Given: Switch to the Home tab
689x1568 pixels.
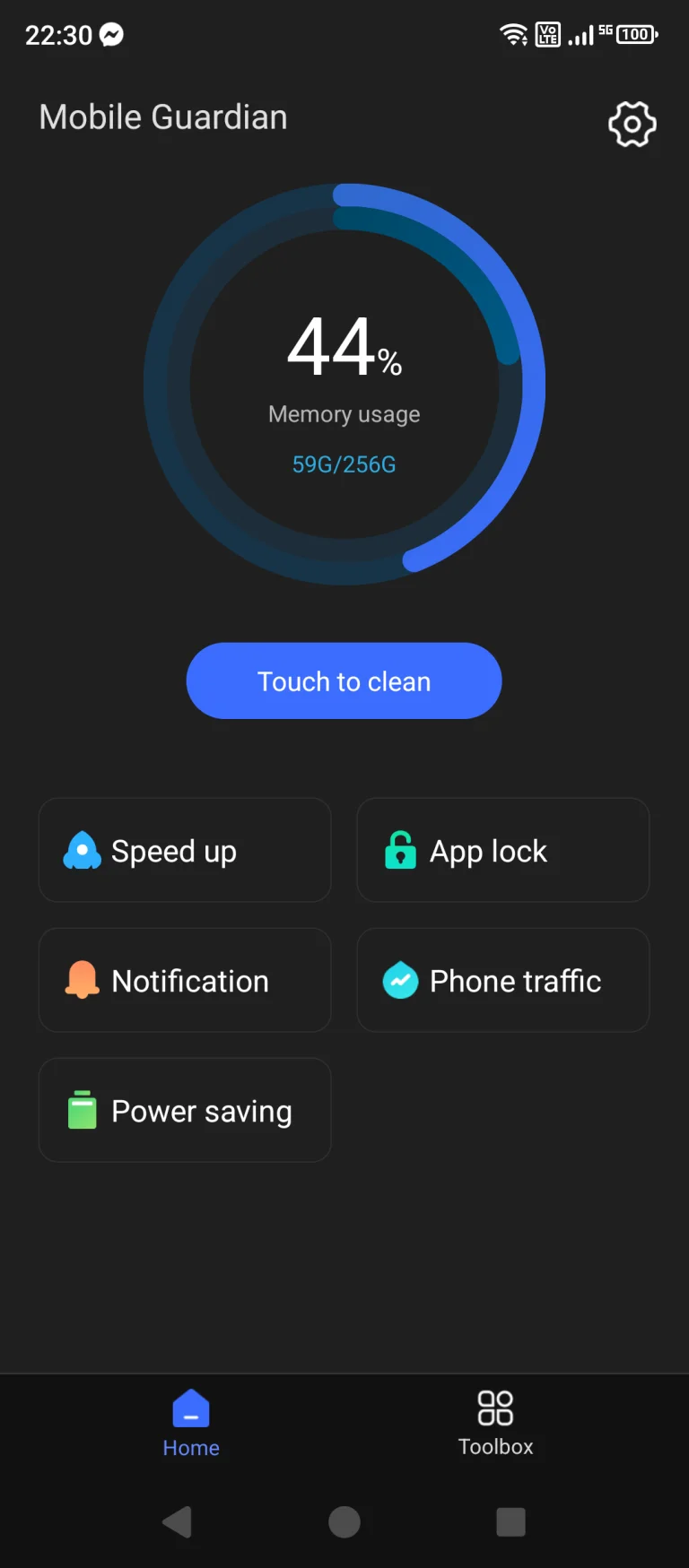Looking at the screenshot, I should [190, 1425].
